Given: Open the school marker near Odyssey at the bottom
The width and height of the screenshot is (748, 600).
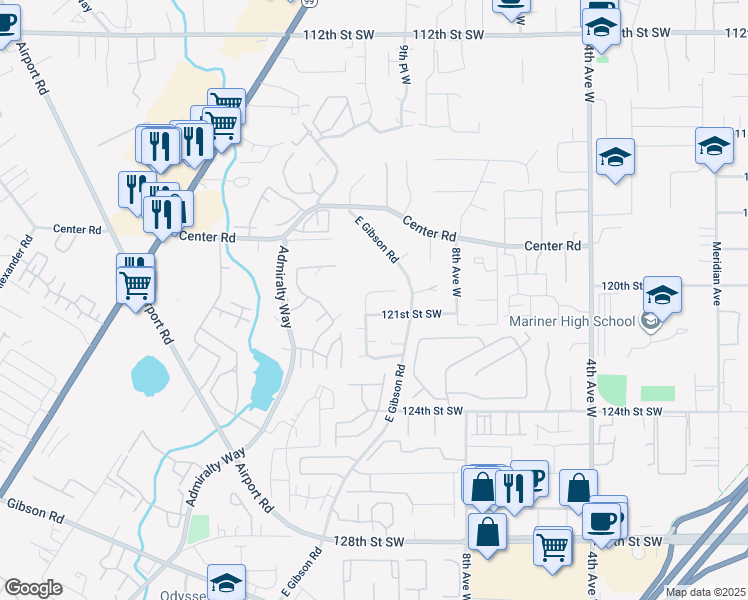Looking at the screenshot, I should pos(227,583).
